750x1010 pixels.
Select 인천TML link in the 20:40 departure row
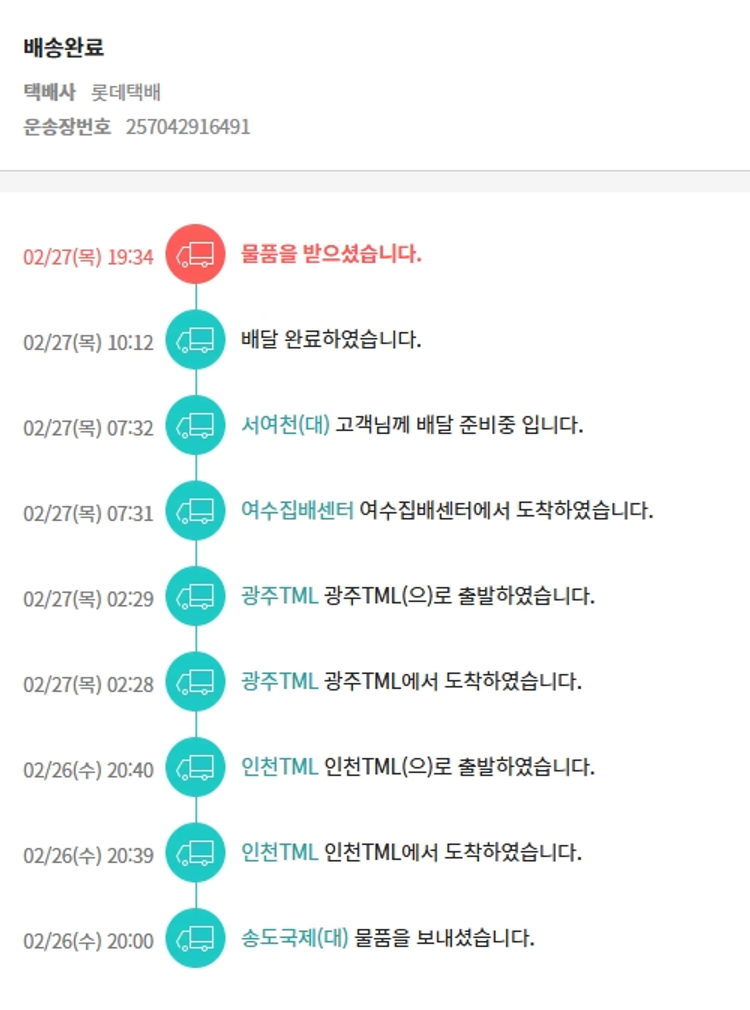pyautogui.click(x=279, y=768)
